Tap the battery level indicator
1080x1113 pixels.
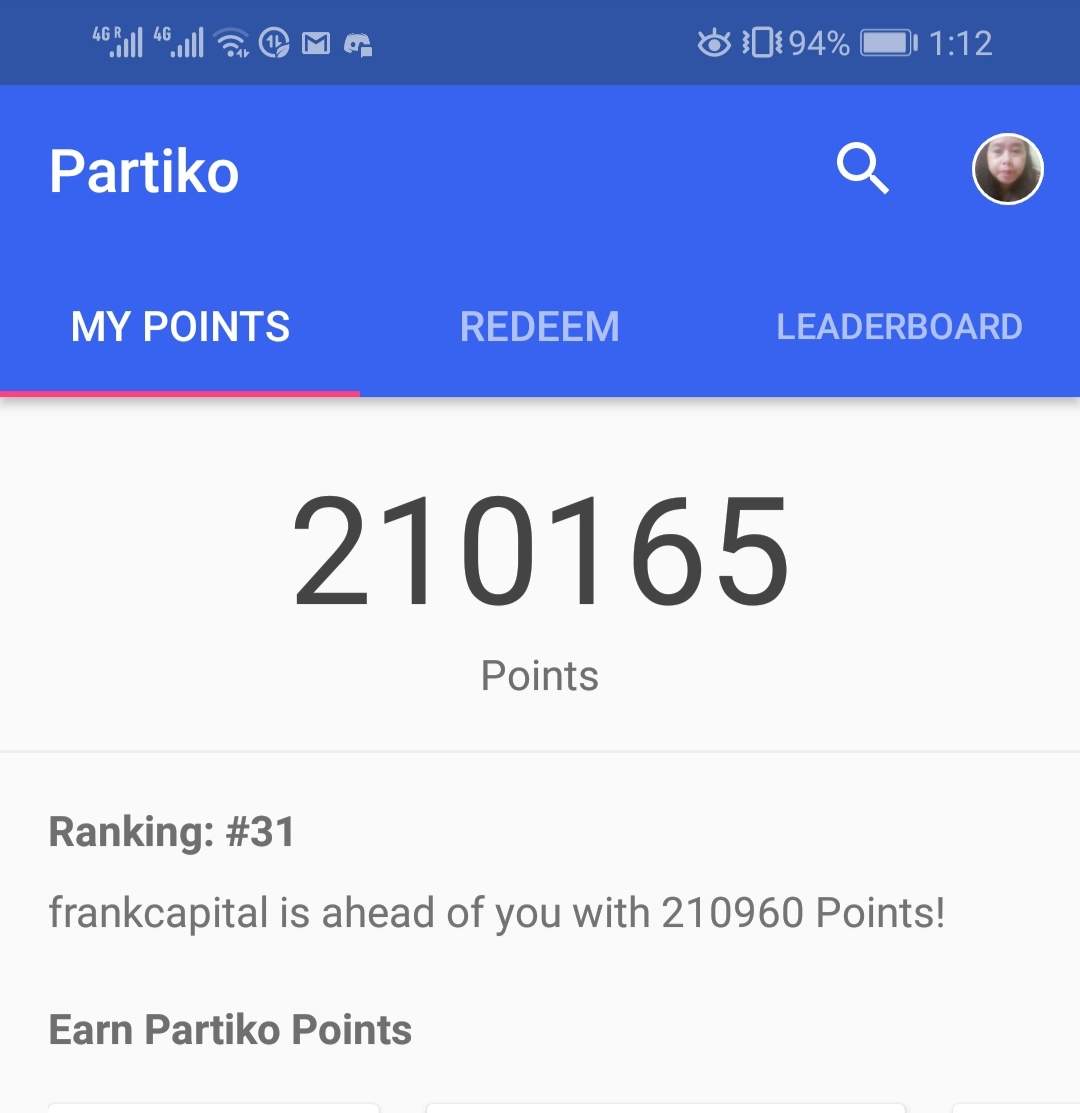click(x=890, y=43)
